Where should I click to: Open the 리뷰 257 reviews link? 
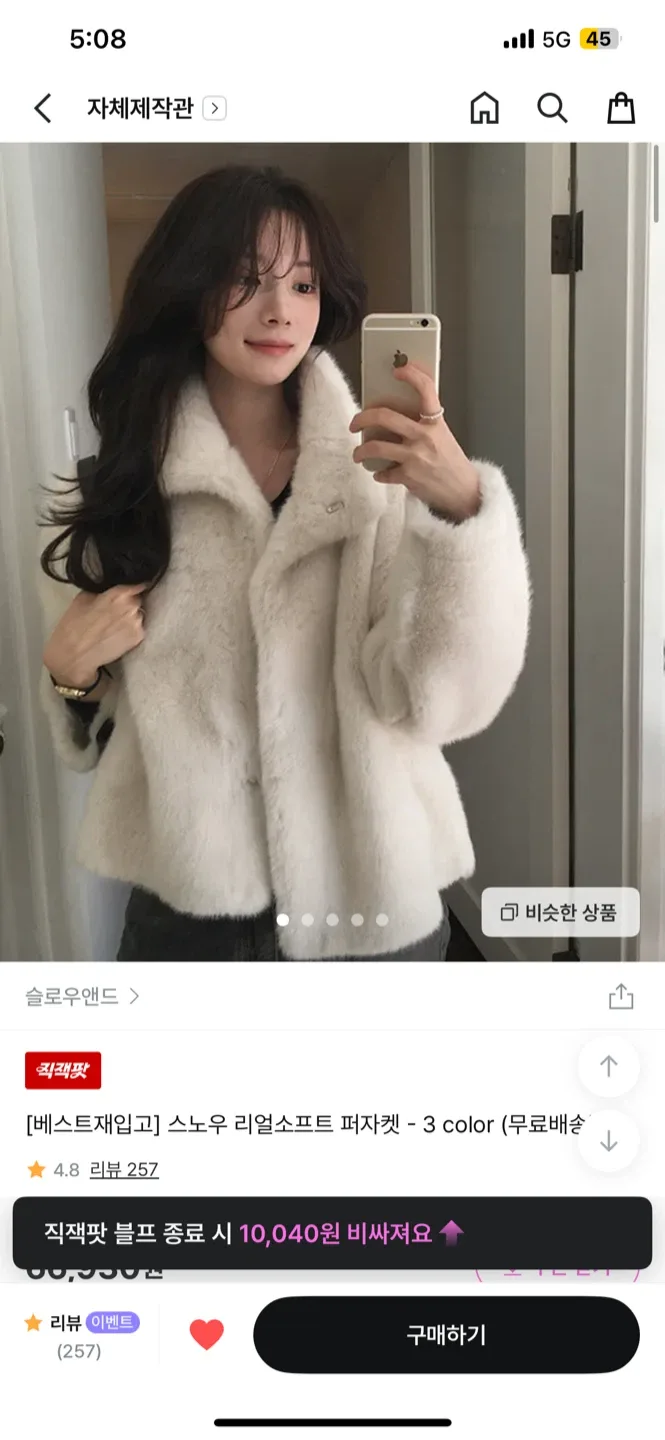124,1169
